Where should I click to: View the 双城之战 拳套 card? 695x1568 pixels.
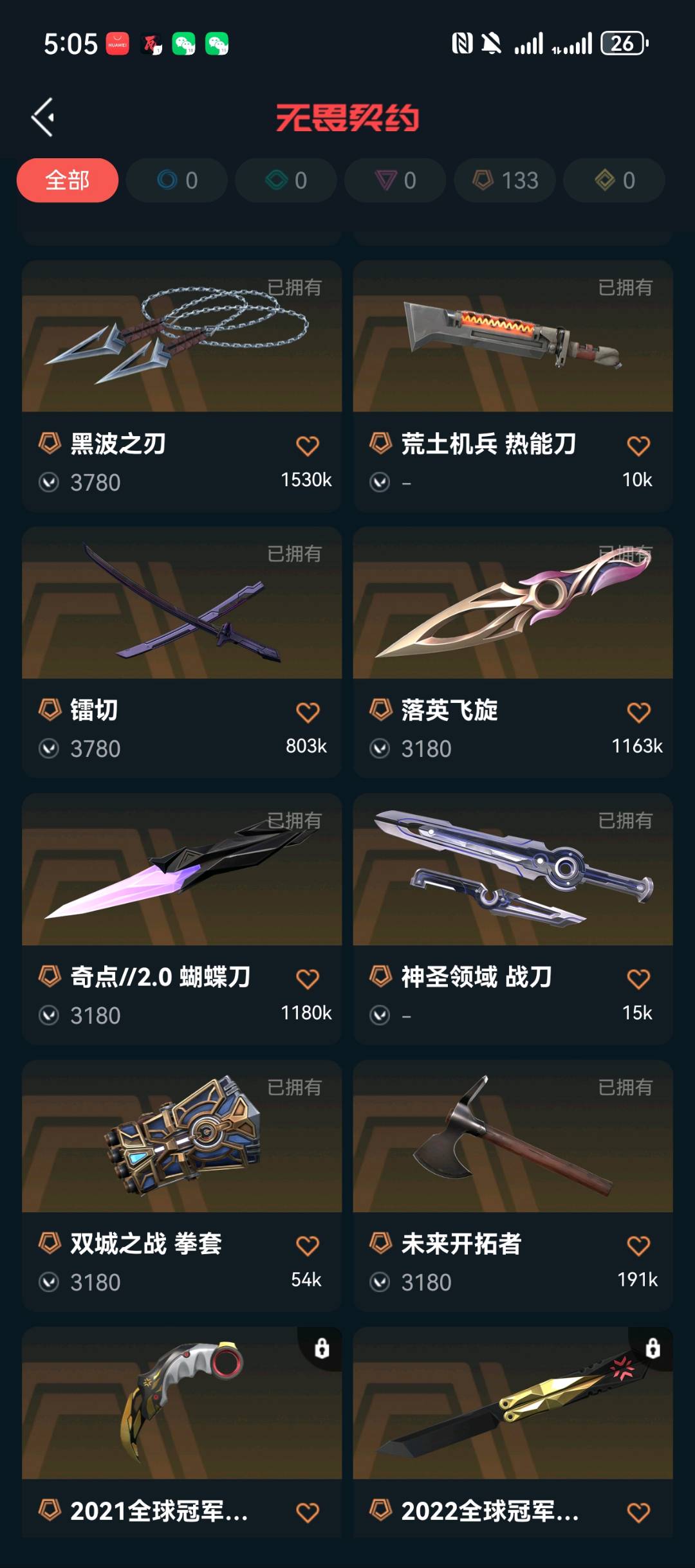(181, 1186)
